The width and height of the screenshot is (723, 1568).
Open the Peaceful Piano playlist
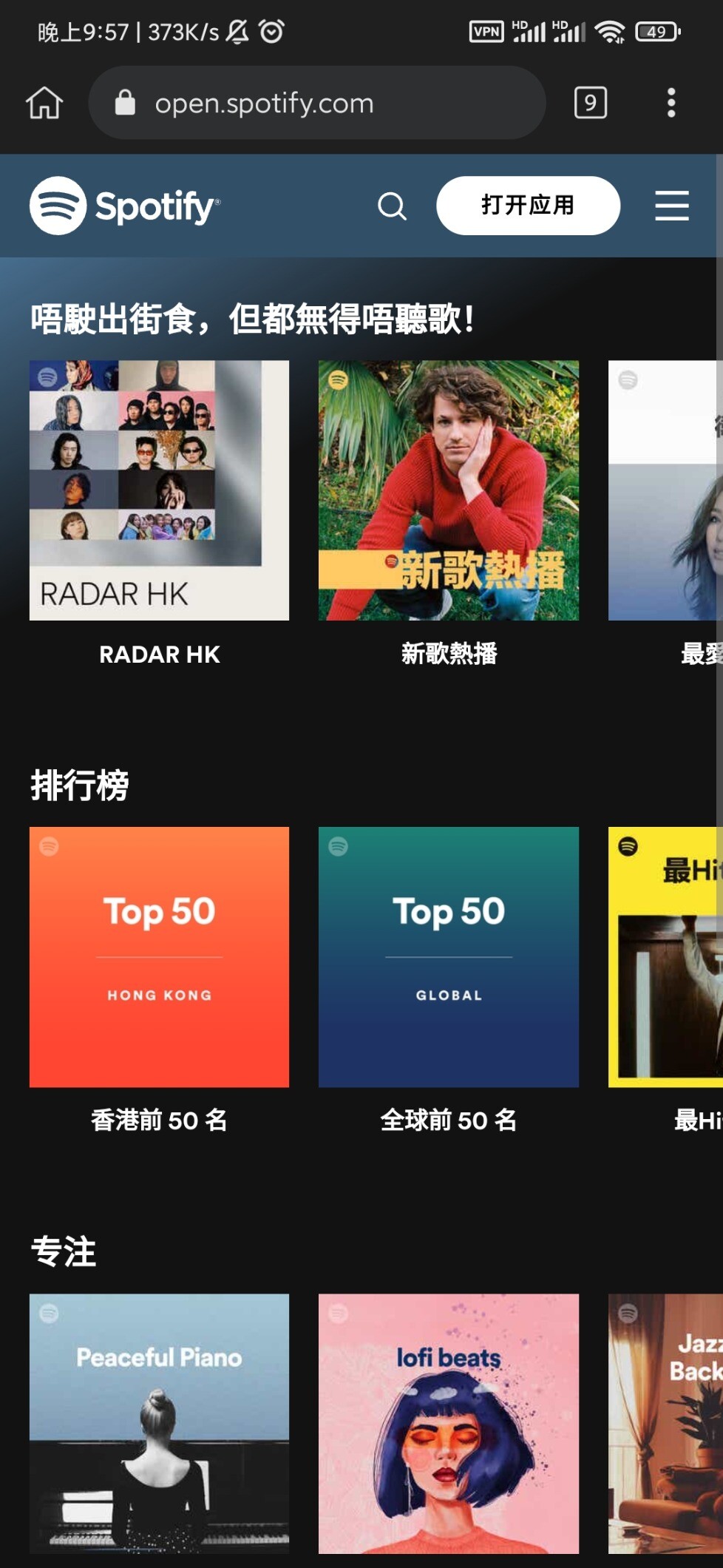(159, 1422)
